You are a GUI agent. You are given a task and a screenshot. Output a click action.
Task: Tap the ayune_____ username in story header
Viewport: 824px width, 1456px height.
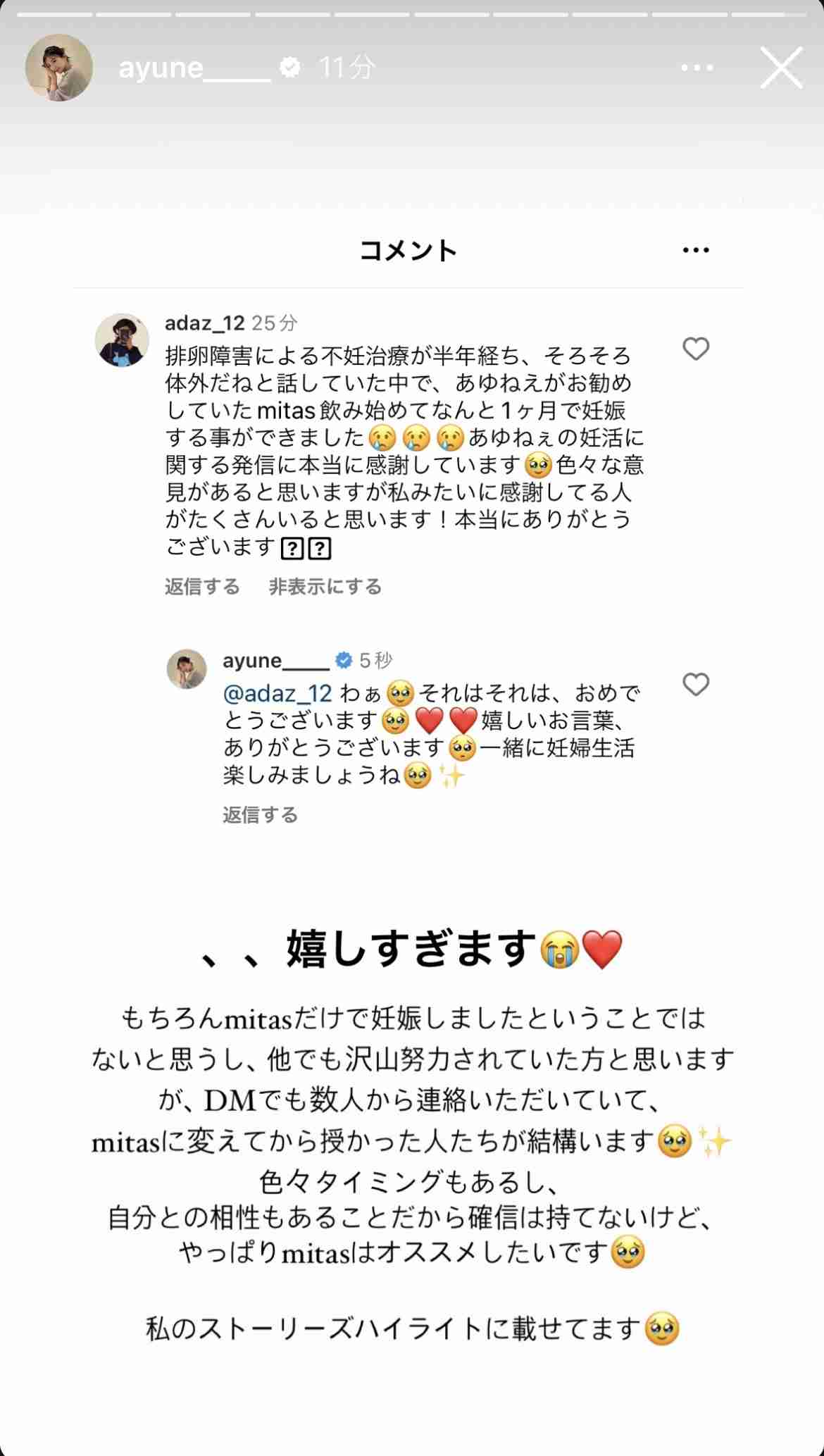click(x=194, y=68)
